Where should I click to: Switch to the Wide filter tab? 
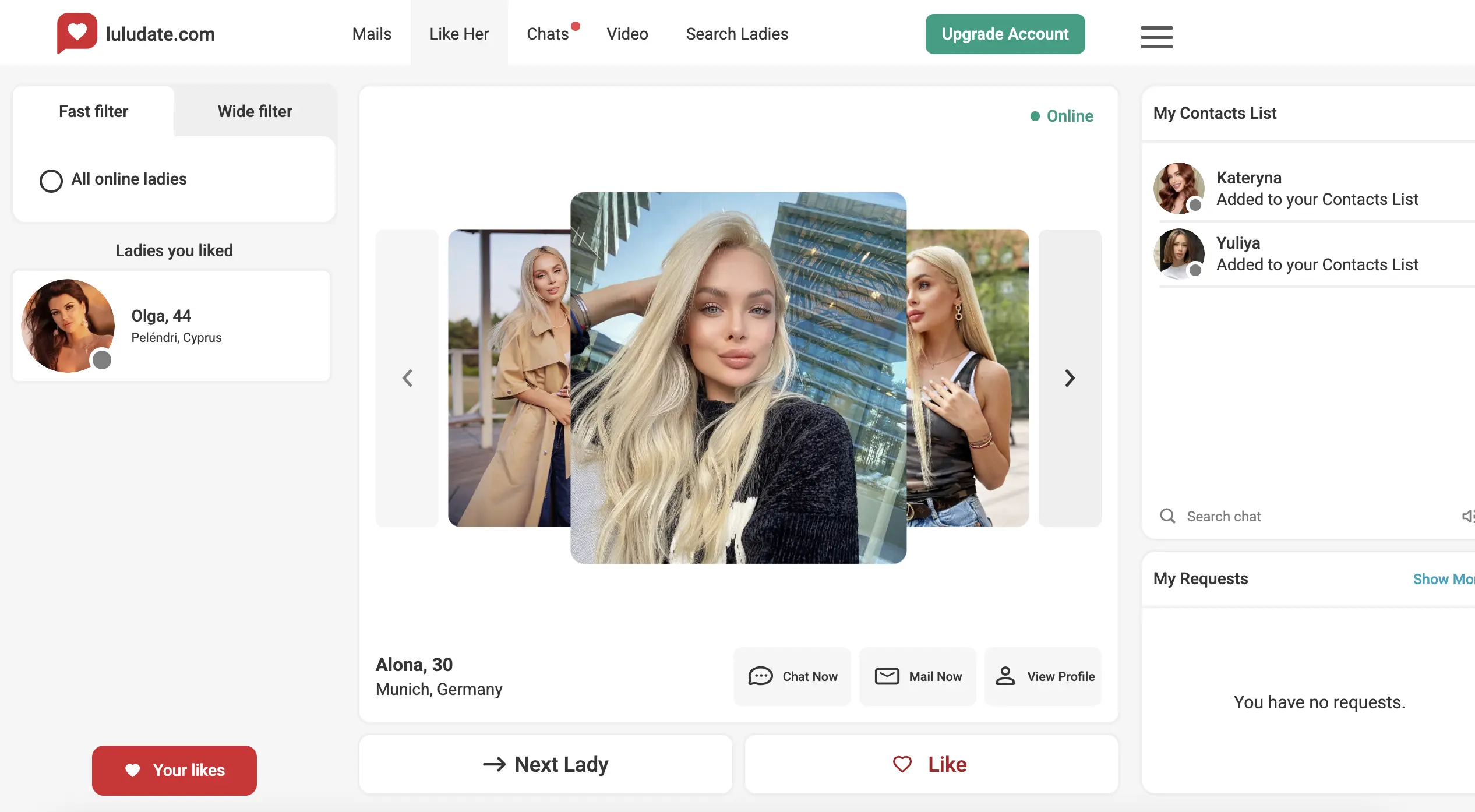pos(255,111)
